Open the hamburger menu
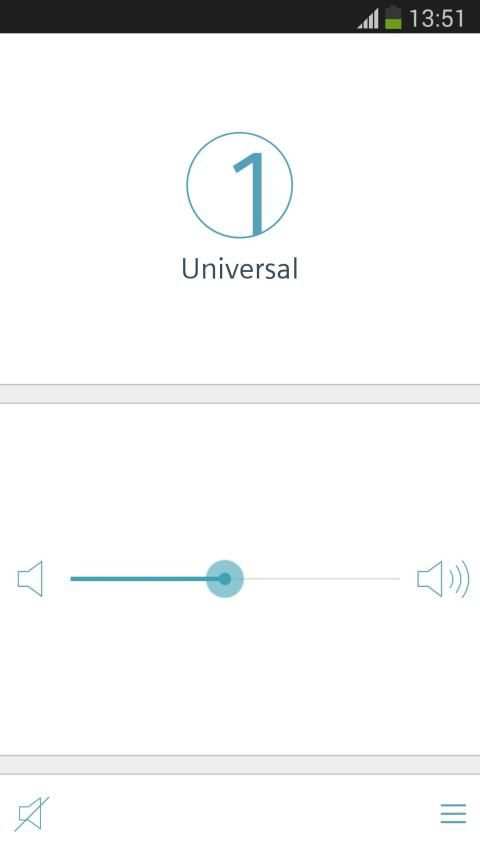 point(453,814)
